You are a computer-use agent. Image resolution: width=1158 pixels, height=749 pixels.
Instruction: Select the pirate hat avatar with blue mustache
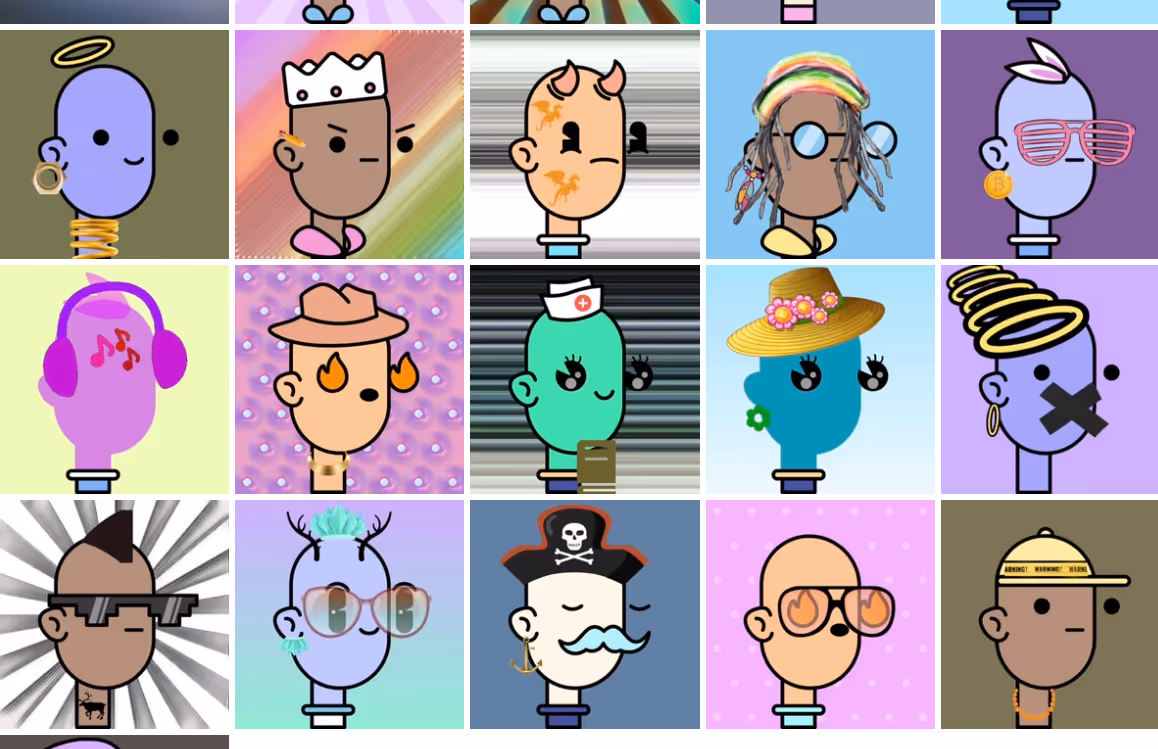point(584,614)
